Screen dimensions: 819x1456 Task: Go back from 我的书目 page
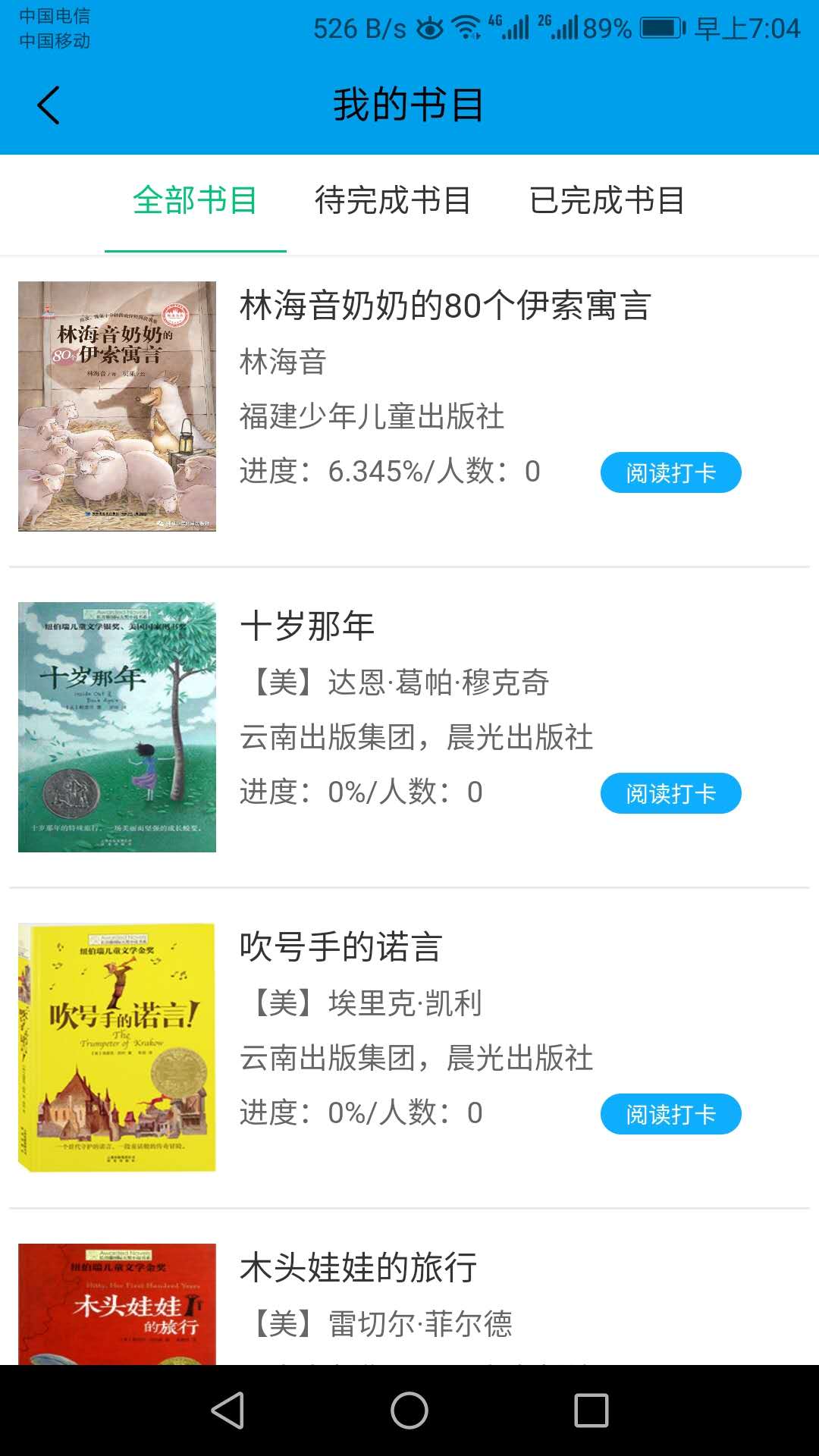49,105
